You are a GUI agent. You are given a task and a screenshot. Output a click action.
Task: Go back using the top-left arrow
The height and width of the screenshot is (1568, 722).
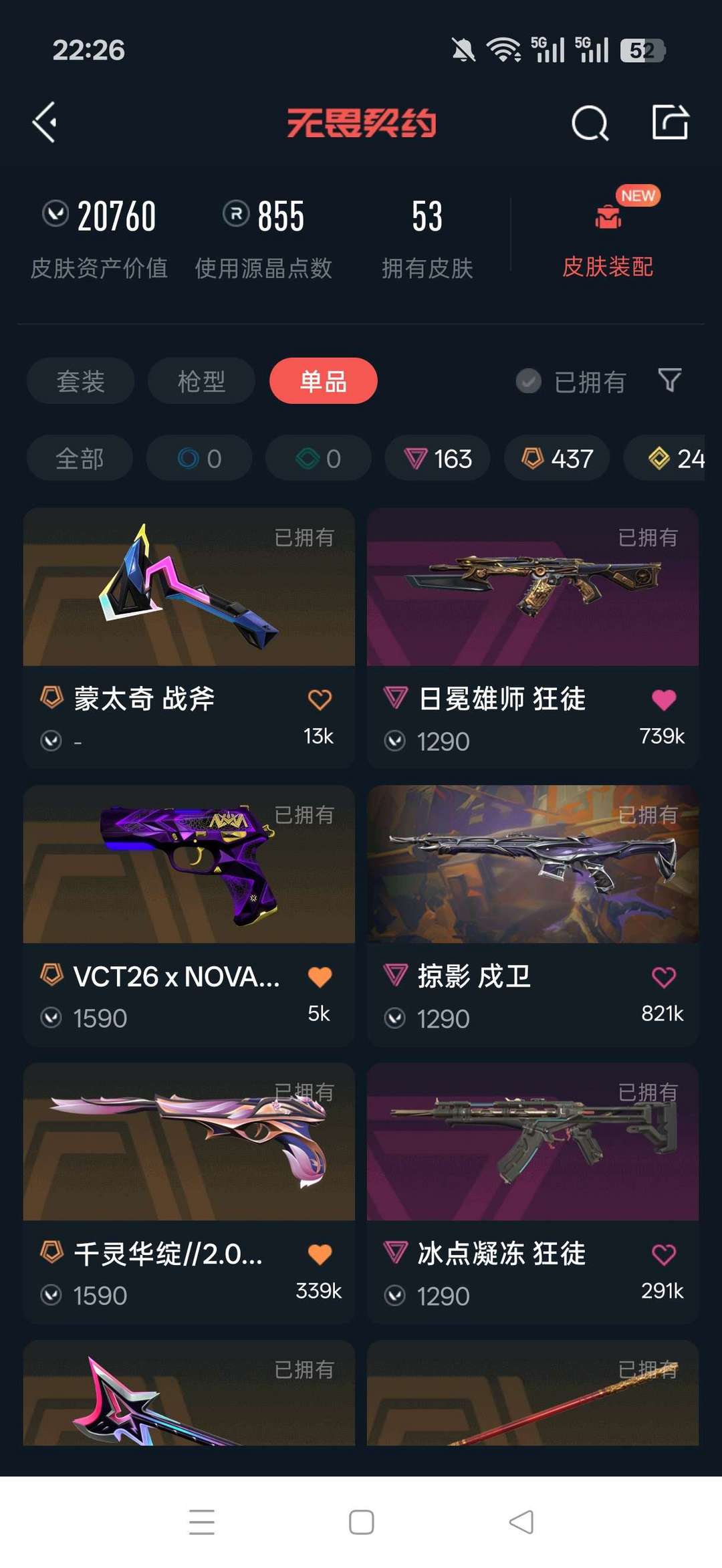[45, 122]
